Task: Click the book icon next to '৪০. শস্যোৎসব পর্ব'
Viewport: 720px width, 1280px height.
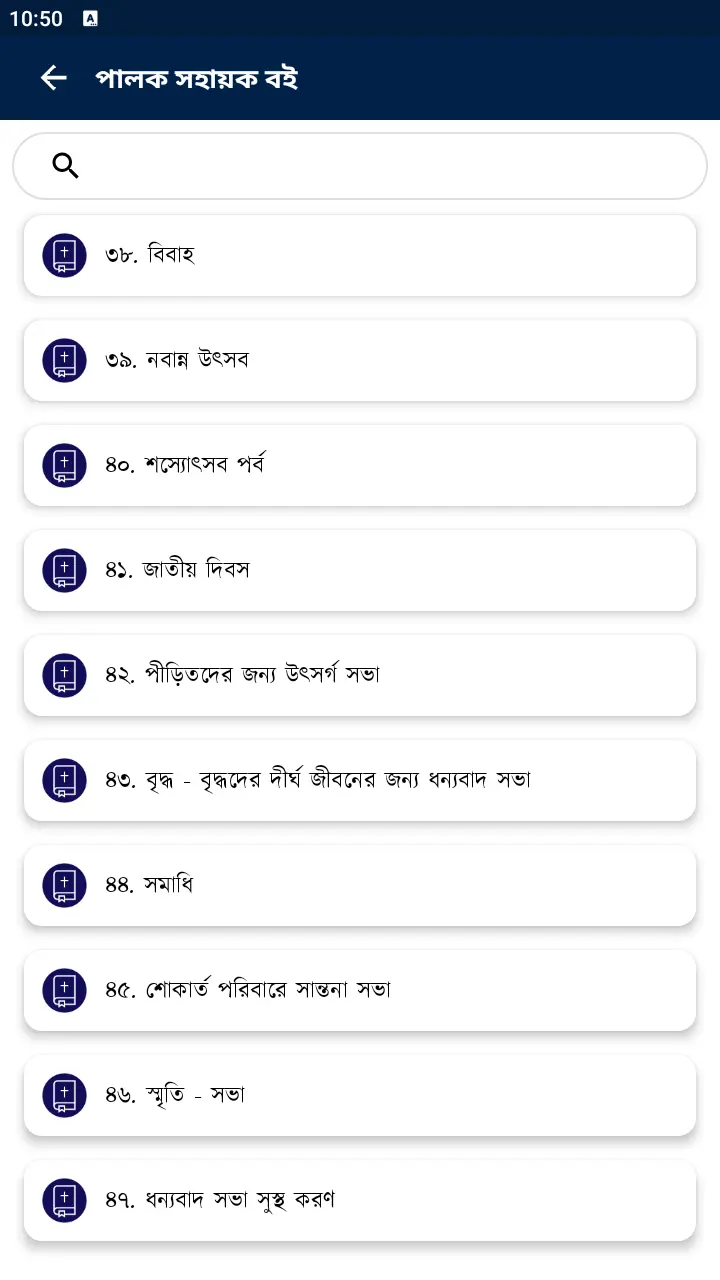Action: (63, 465)
